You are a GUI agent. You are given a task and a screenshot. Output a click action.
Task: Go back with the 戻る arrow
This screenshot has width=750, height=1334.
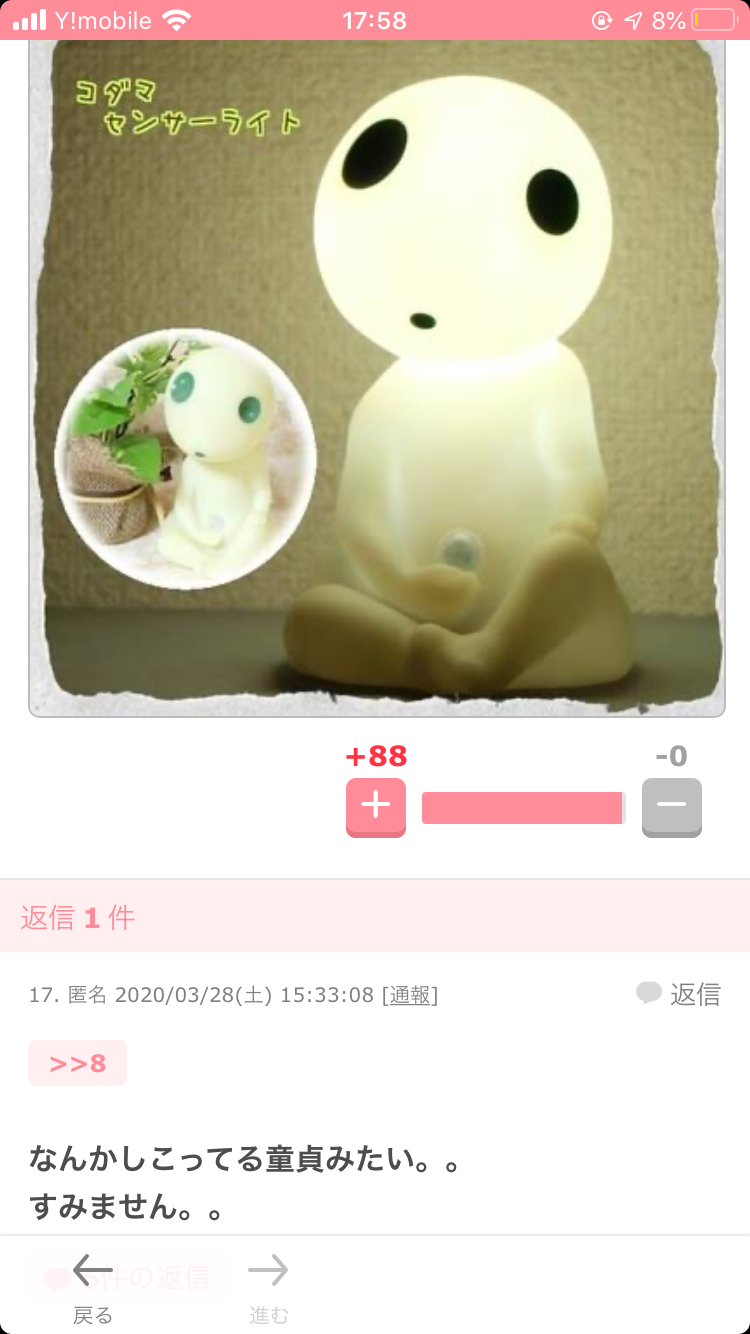[x=93, y=1283]
